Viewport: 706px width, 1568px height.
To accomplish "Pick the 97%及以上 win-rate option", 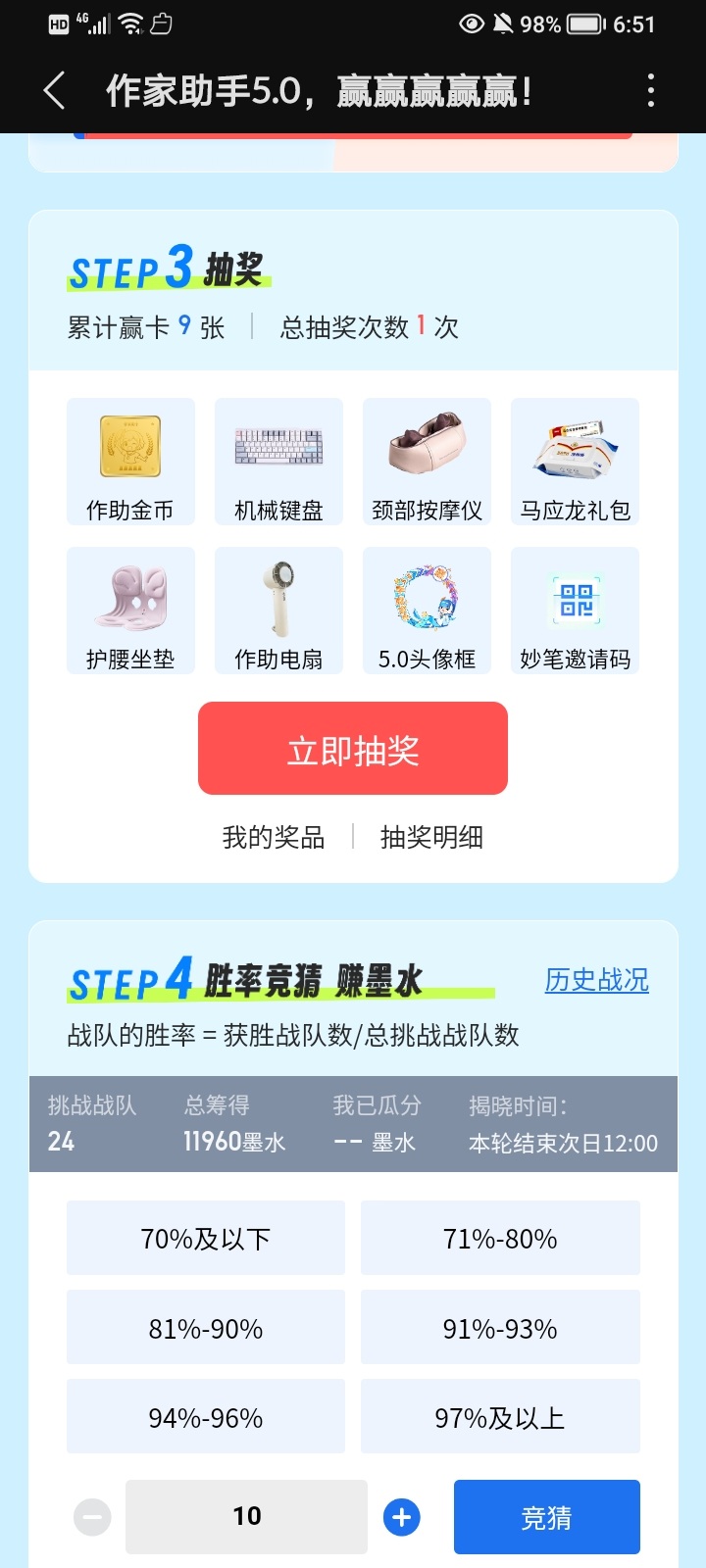I will [500, 1417].
